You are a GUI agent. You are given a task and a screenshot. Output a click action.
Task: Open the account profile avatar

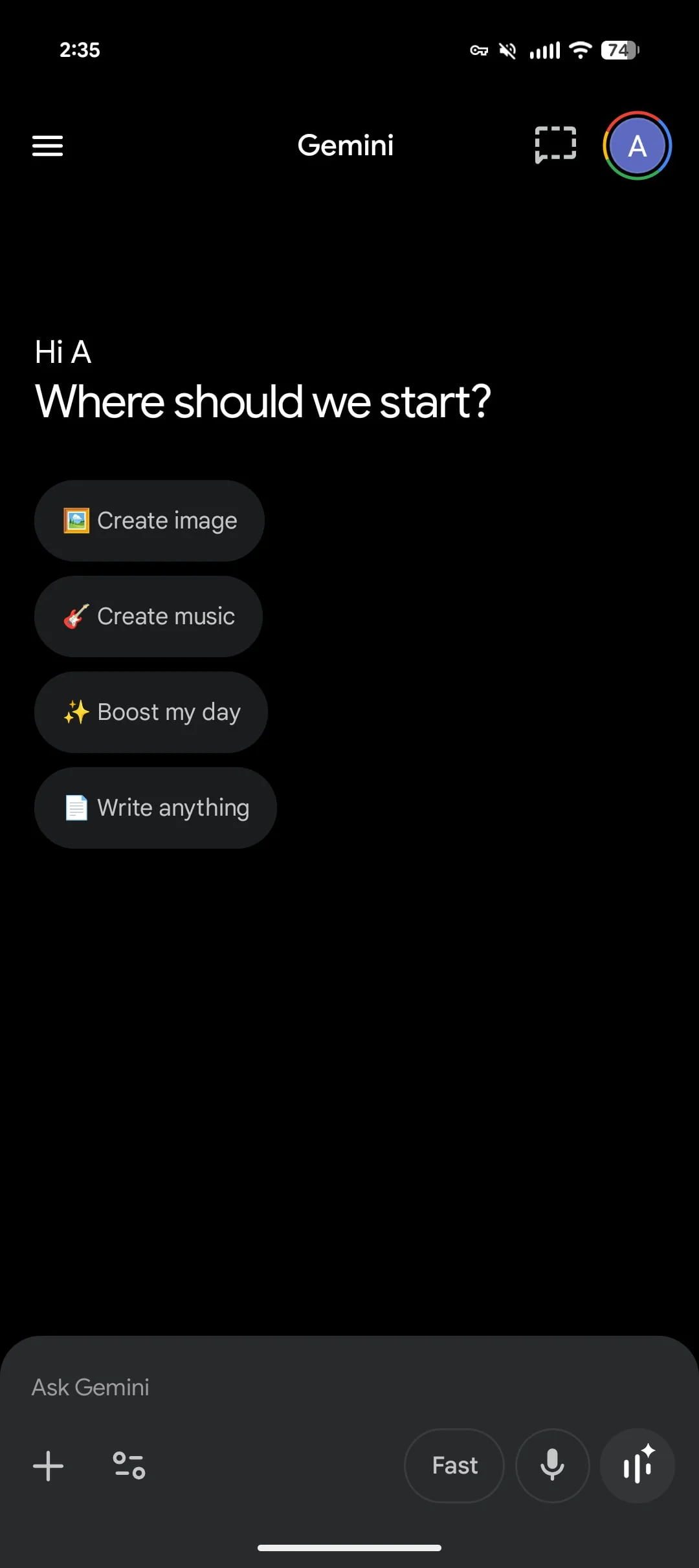(637, 146)
